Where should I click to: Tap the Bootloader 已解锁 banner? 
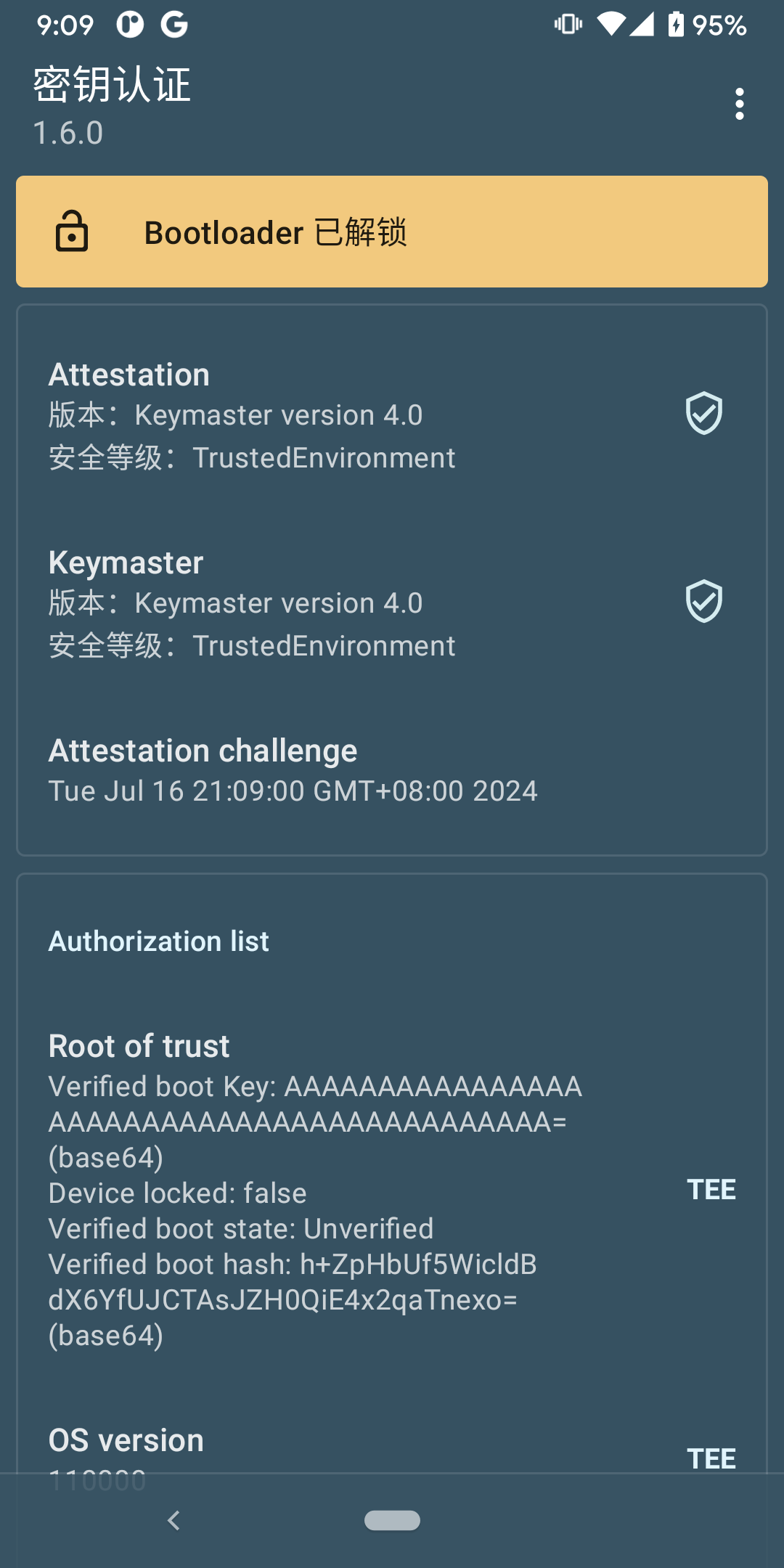click(x=392, y=232)
